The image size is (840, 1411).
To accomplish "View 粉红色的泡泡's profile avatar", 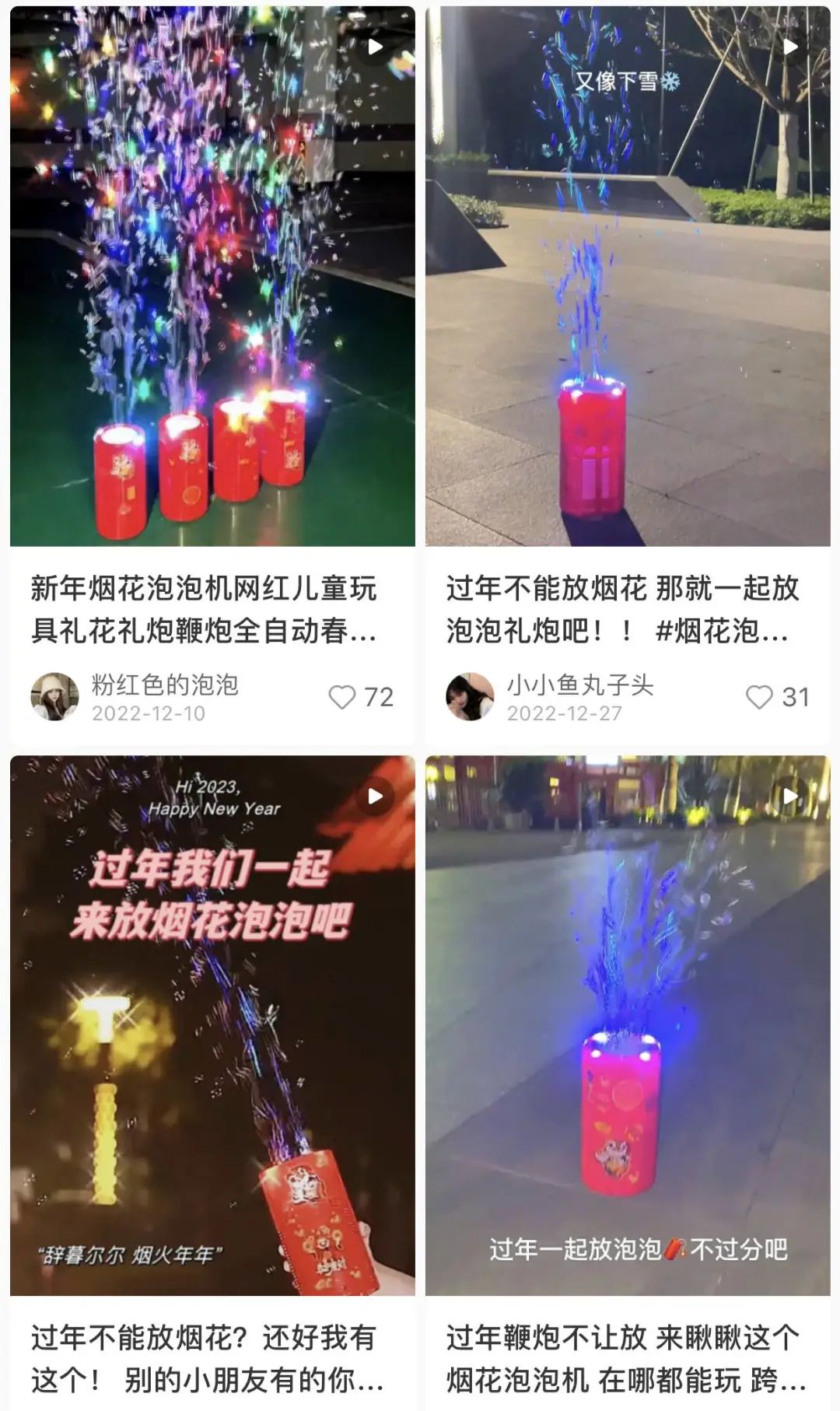I will pos(54,697).
